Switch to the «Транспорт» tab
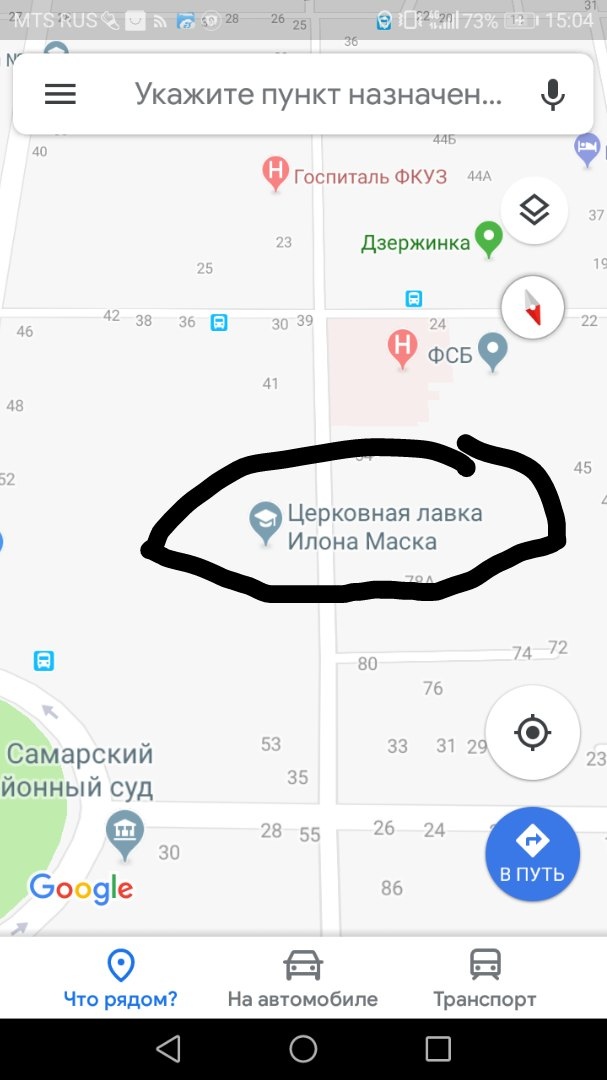 click(485, 979)
